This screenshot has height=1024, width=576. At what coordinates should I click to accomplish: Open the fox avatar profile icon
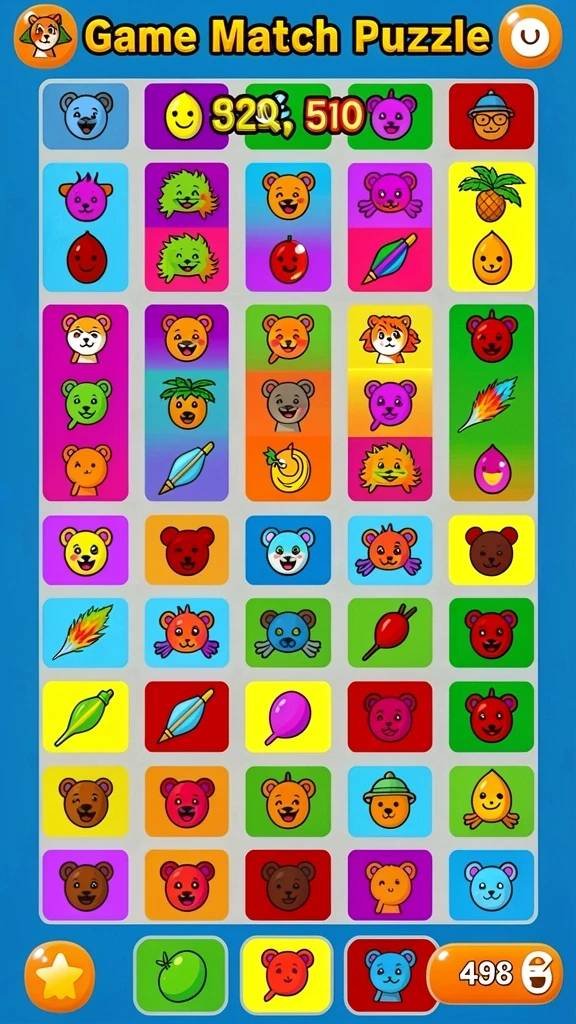coord(44,36)
